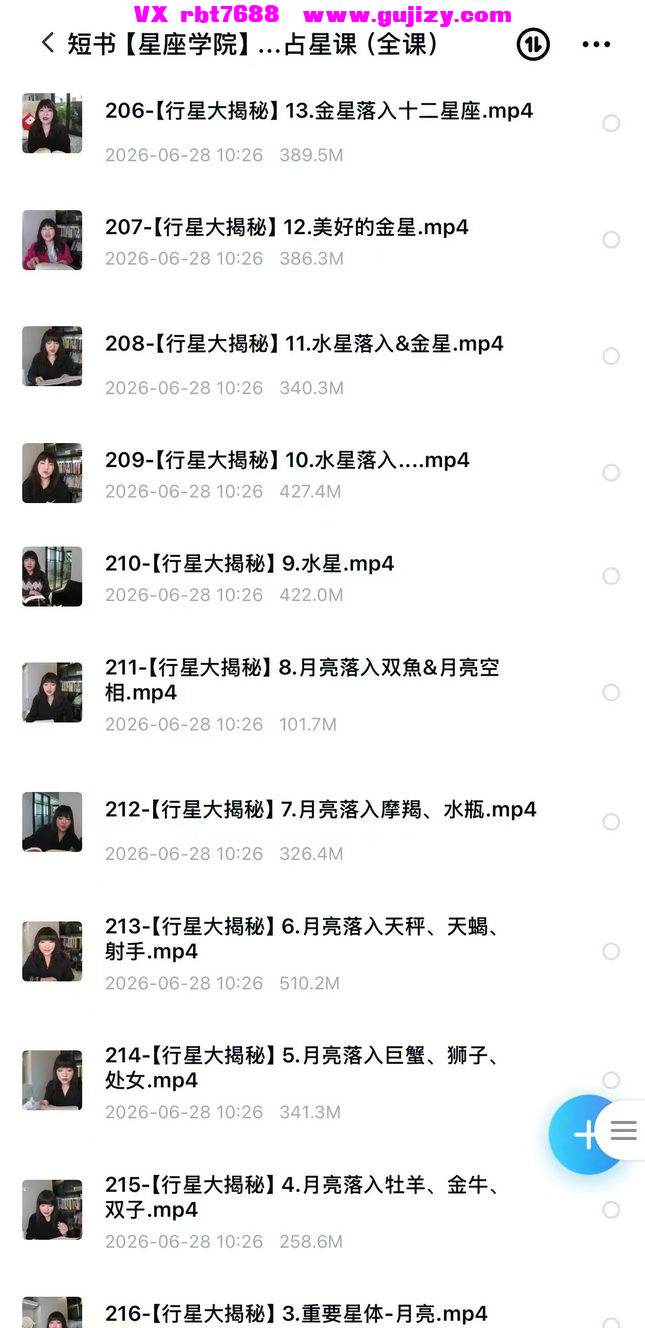The image size is (645, 1328).
Task: Tap the blue plus floating button
Action: click(x=585, y=1134)
